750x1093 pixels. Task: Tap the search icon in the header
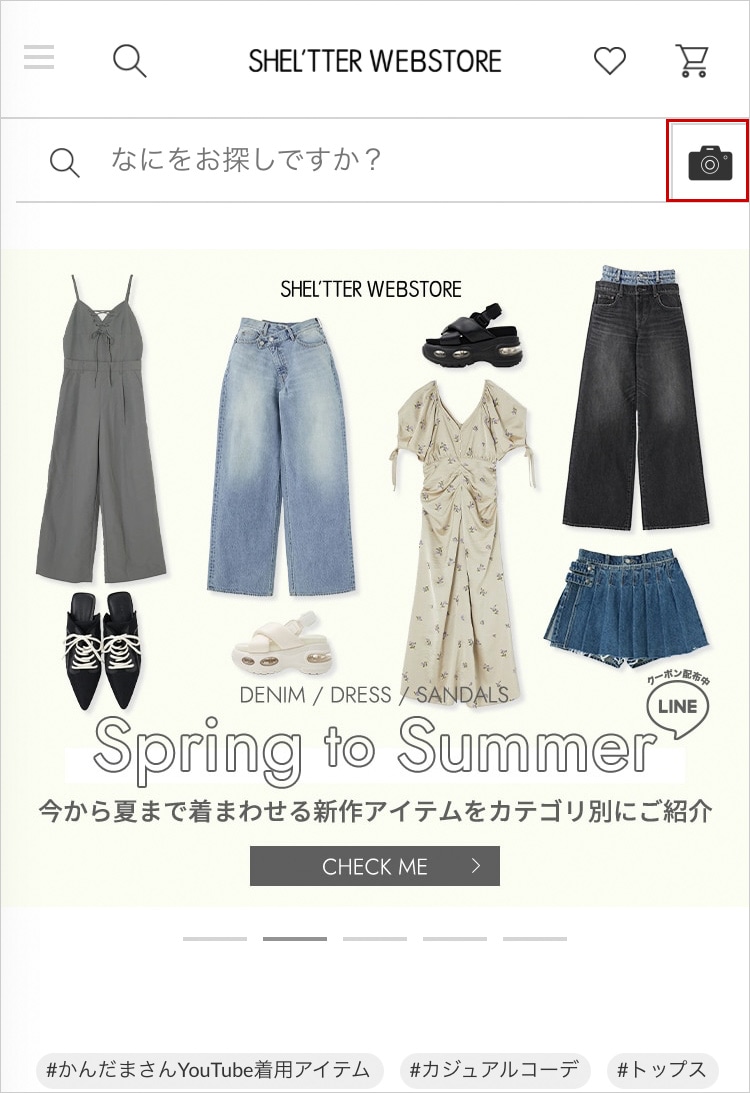[129, 60]
